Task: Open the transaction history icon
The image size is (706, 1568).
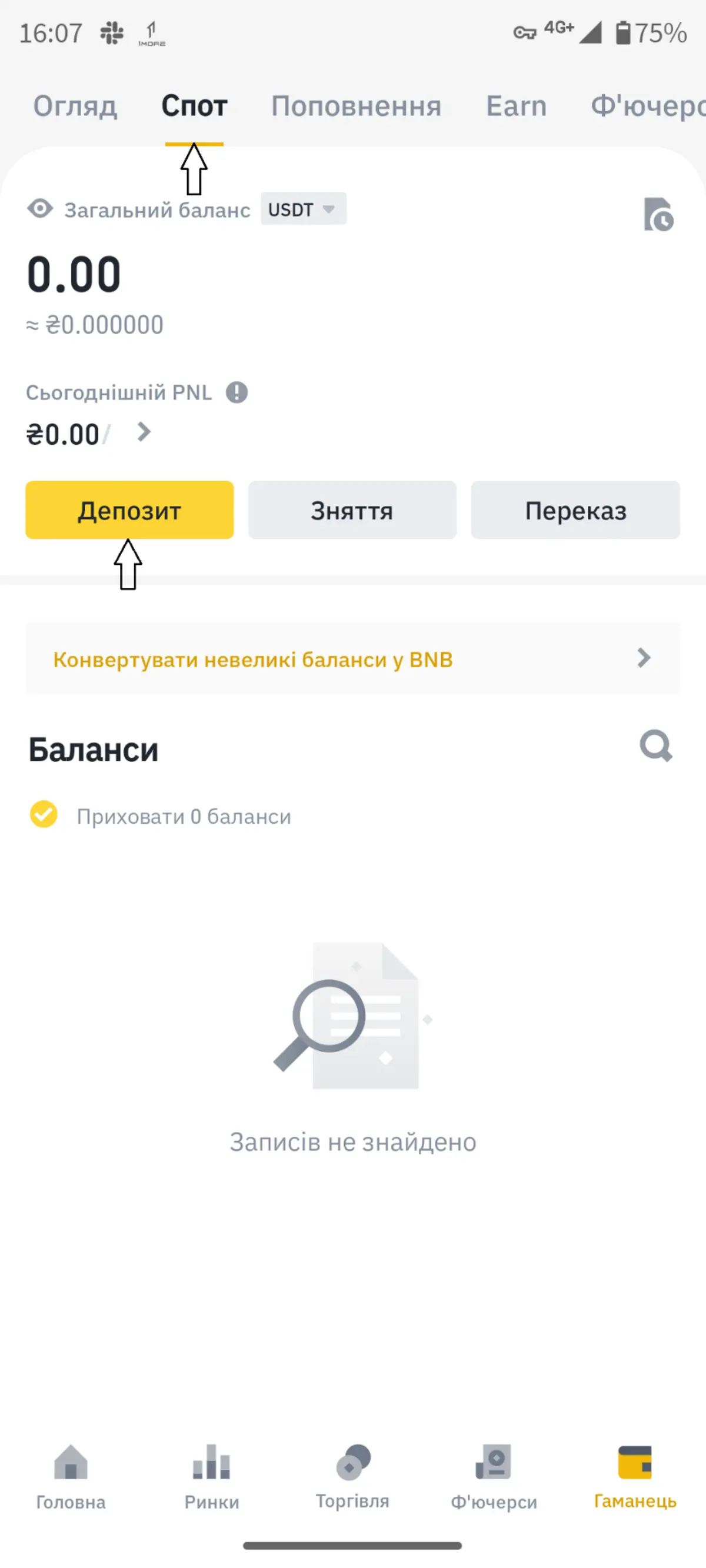Action: click(658, 214)
